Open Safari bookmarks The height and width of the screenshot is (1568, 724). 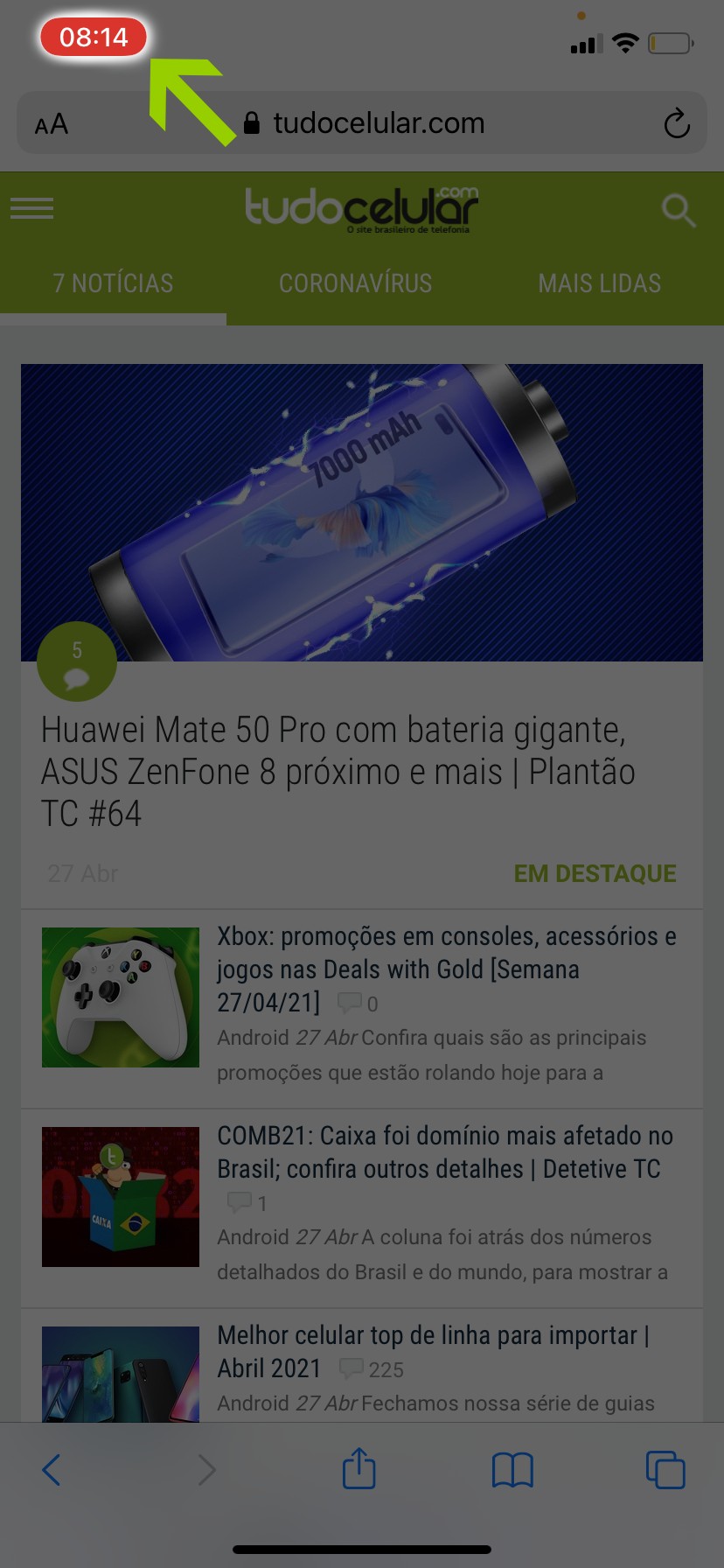point(512,1469)
